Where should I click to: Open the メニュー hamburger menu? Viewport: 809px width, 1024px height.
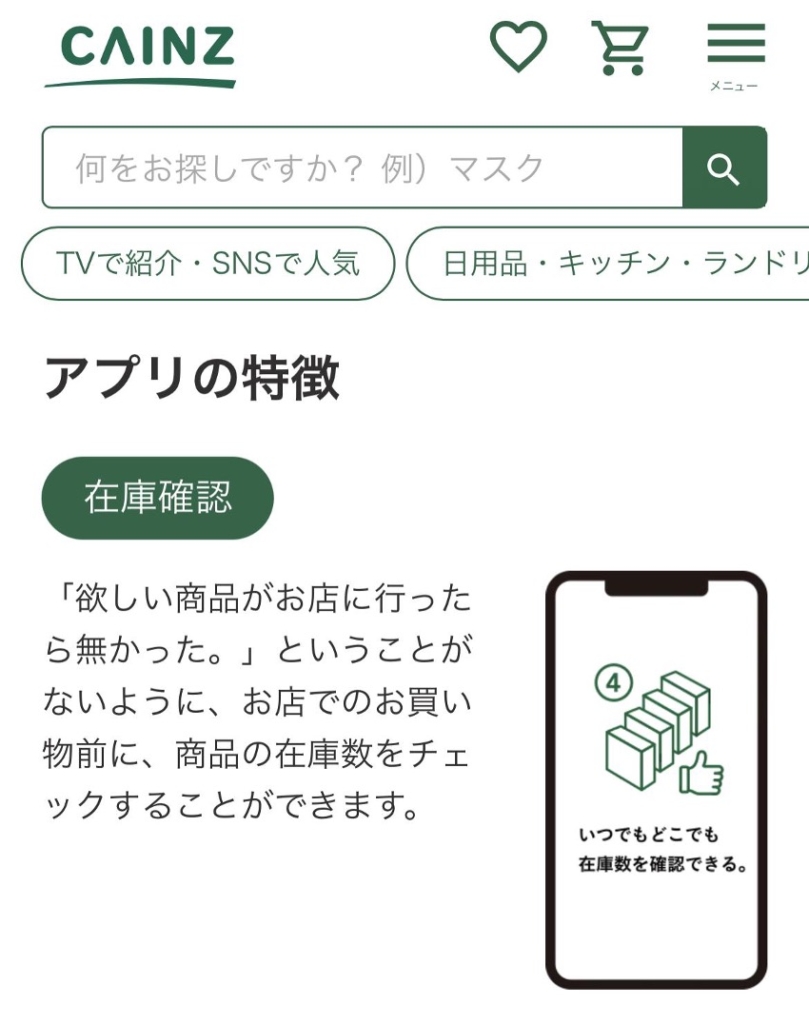coord(735,53)
